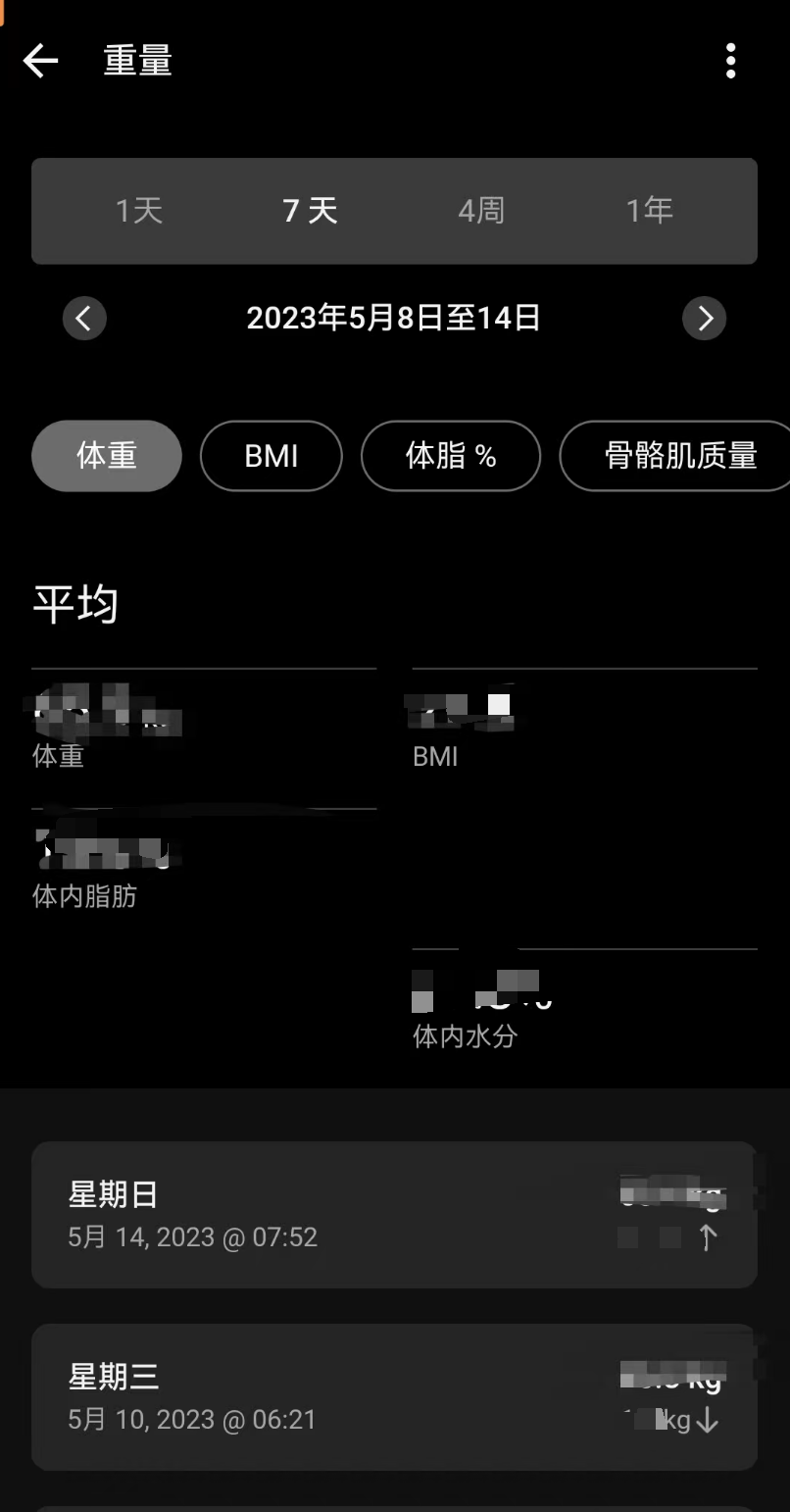The width and height of the screenshot is (790, 1512).
Task: Select the BMI chip
Action: click(x=272, y=456)
